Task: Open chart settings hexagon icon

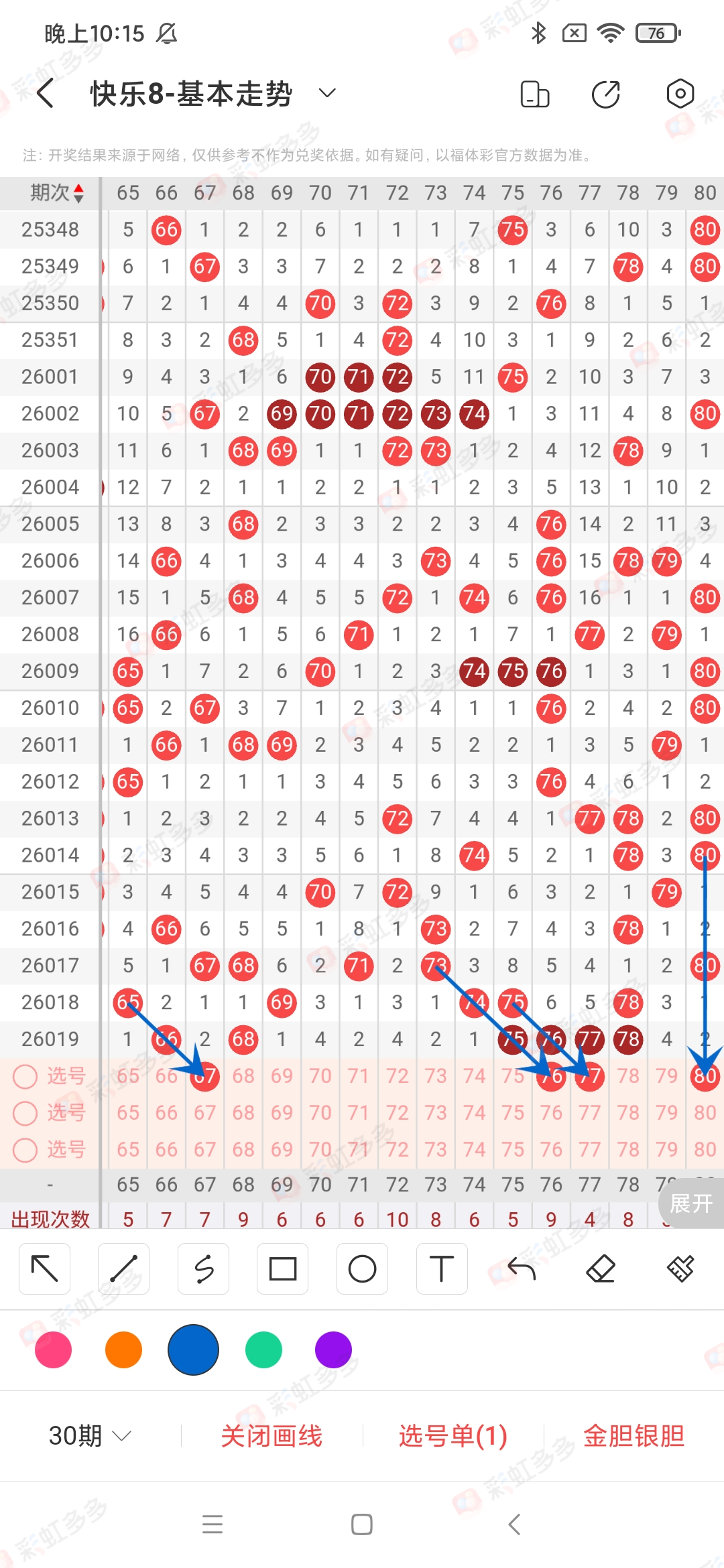Action: [x=680, y=94]
